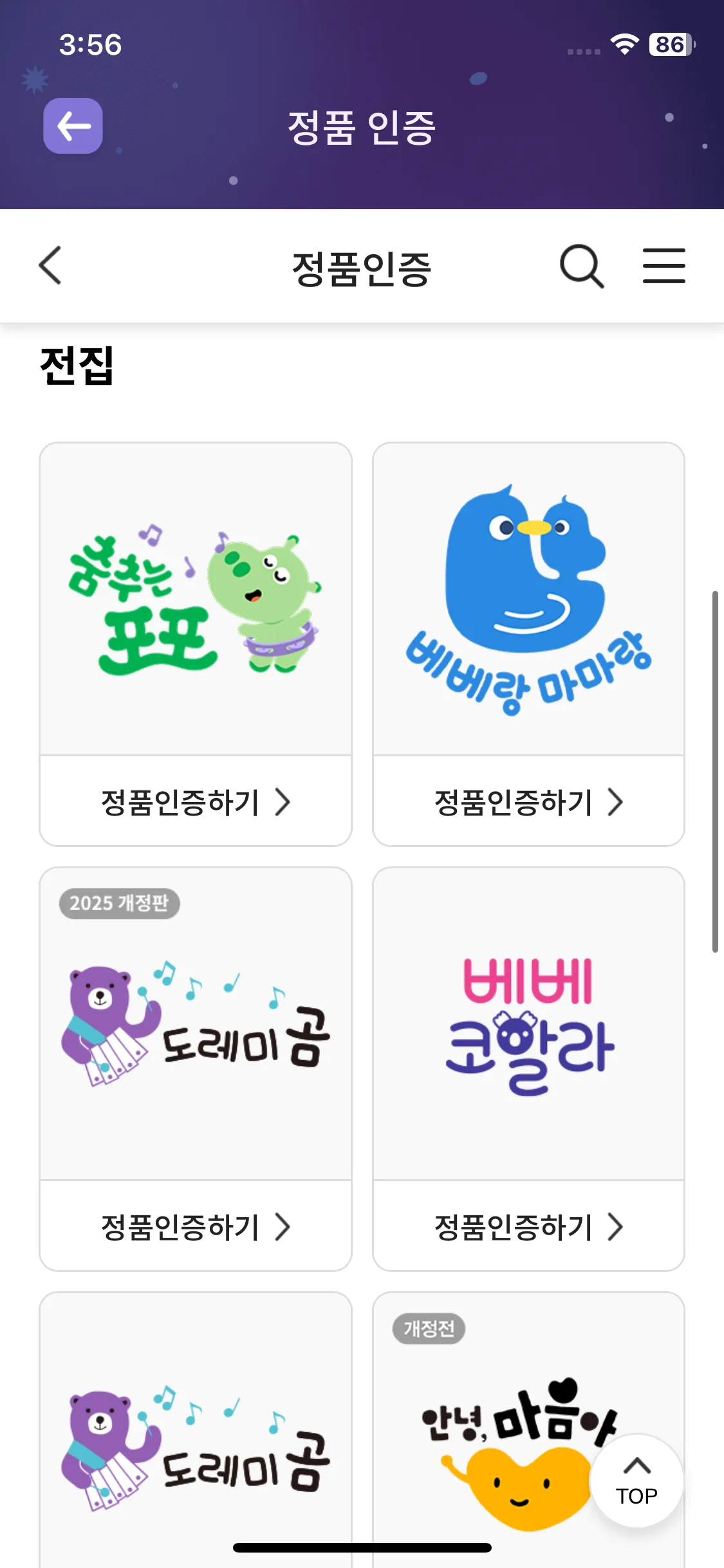Tap the TOP floating button icon
724x1568 pixels.
click(x=636, y=1484)
